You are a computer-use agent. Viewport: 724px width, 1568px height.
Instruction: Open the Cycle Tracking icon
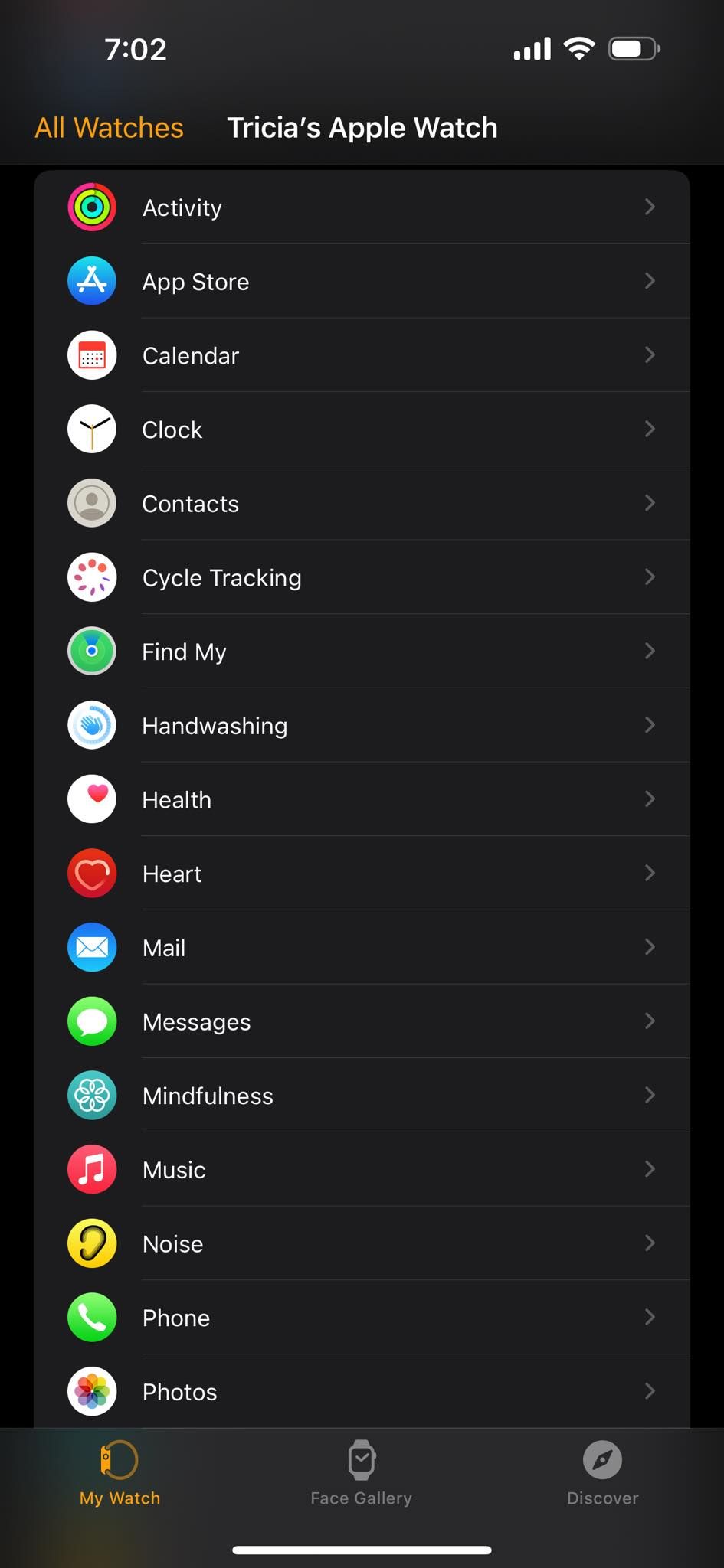(x=91, y=577)
